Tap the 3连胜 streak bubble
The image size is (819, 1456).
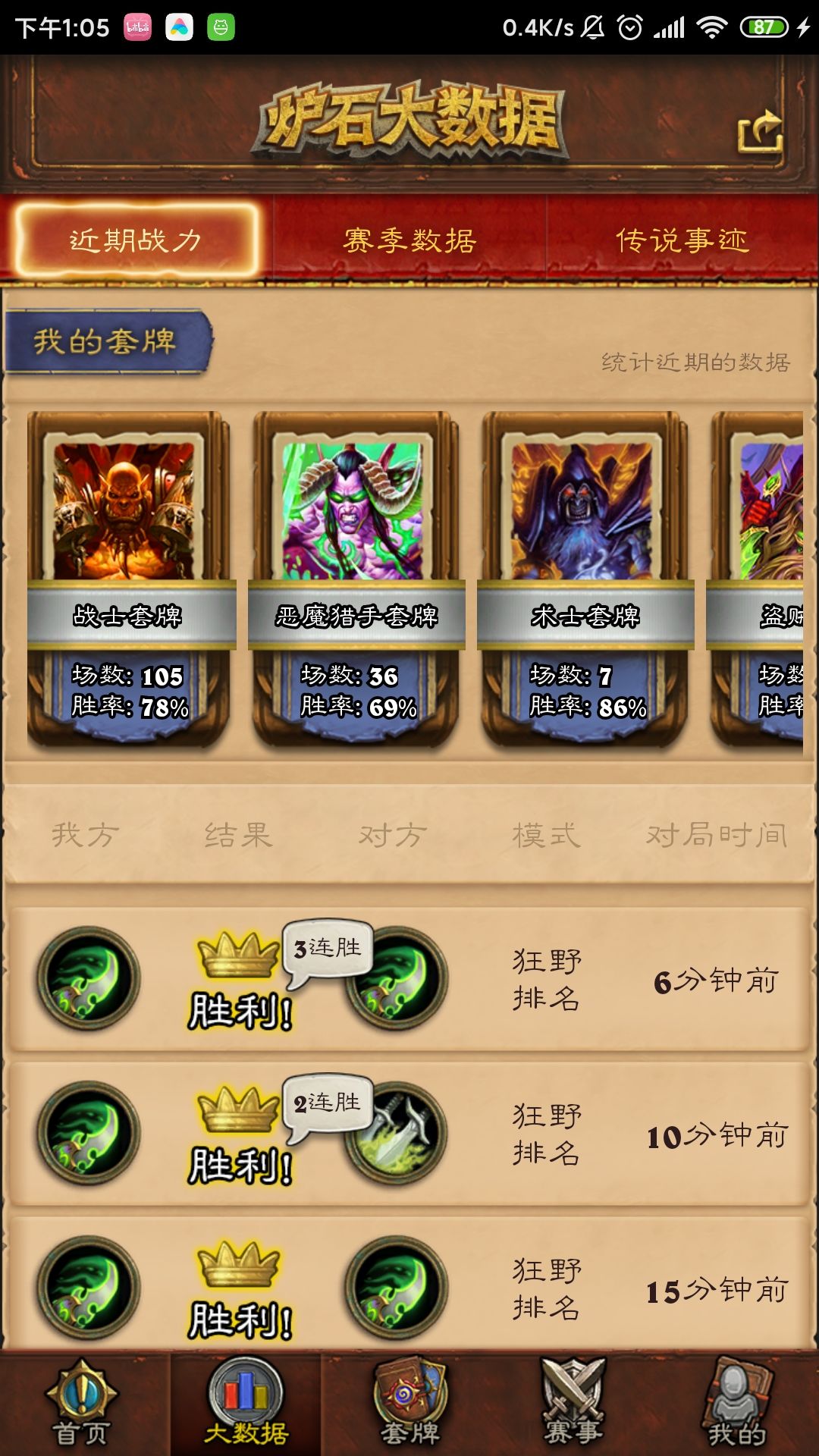coord(328,946)
